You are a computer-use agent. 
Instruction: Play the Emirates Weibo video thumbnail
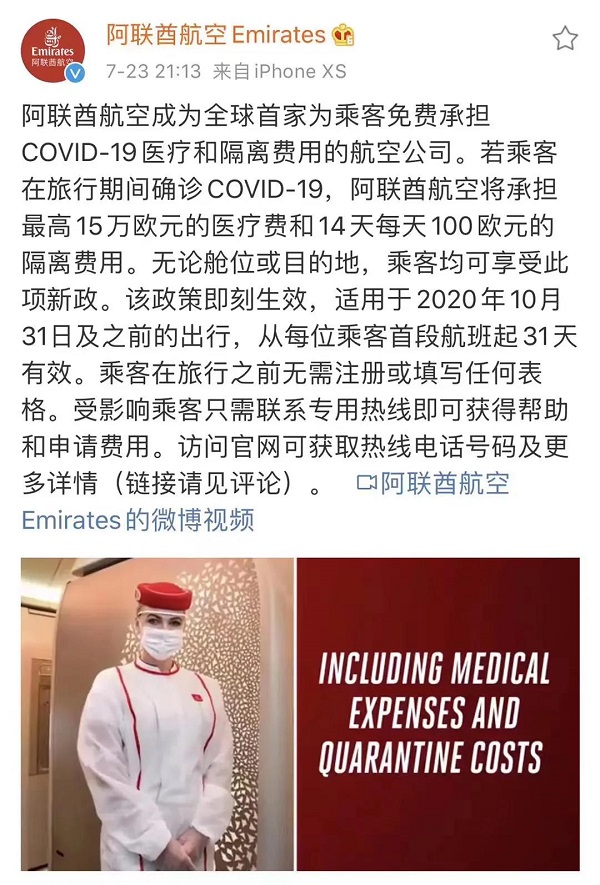point(300,714)
